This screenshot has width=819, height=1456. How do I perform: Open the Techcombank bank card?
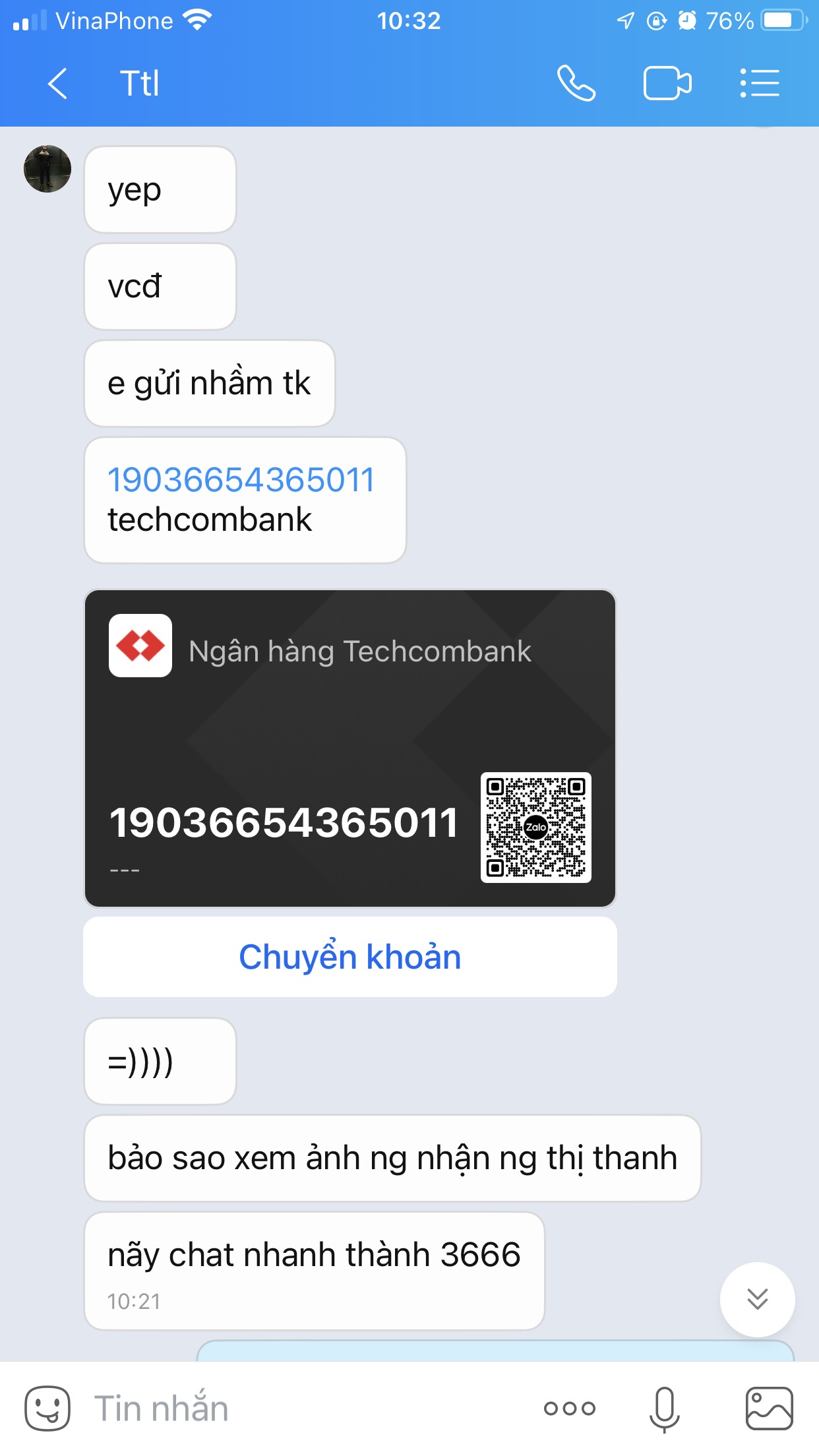pyautogui.click(x=350, y=748)
